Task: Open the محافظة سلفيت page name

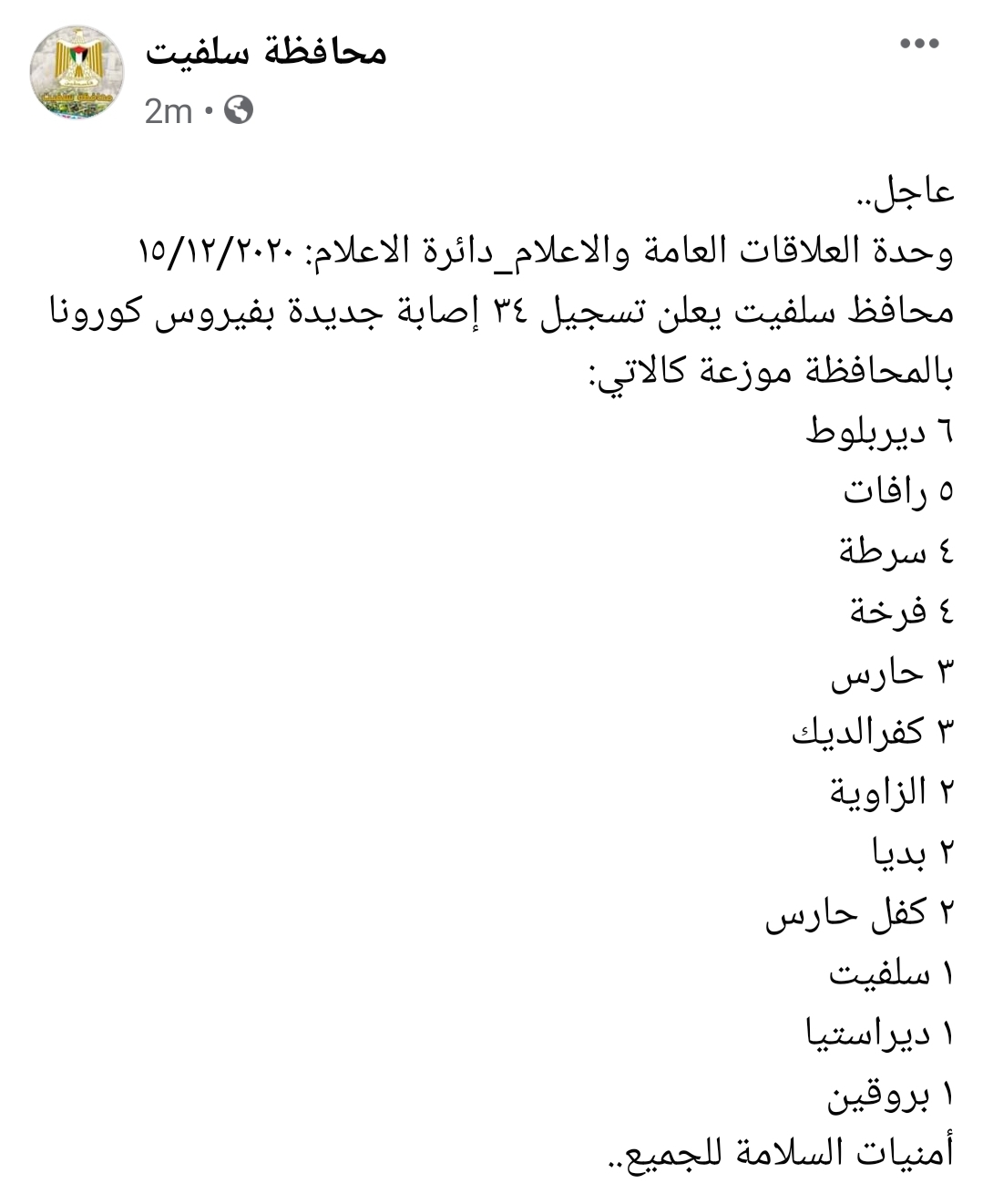Action: [266, 50]
